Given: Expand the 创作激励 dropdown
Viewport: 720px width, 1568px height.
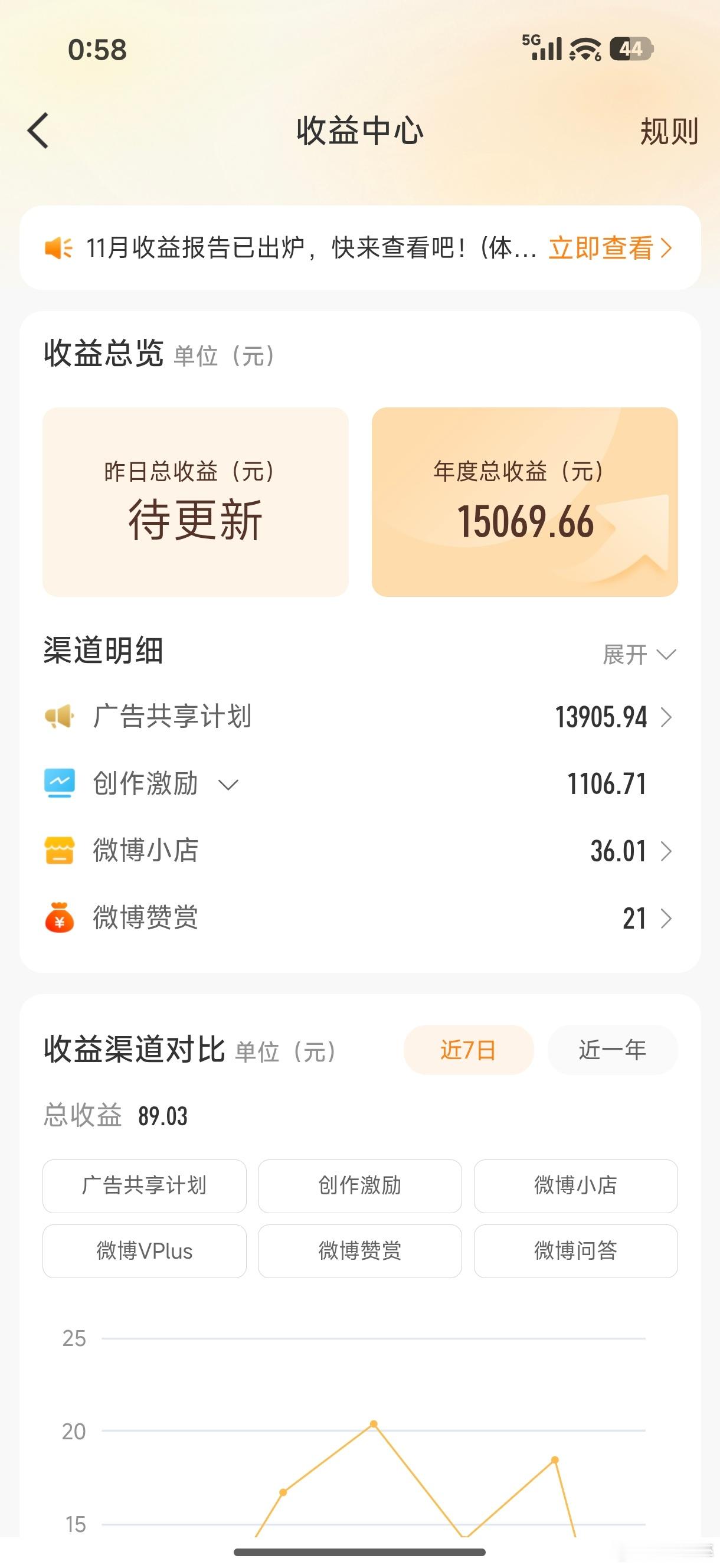Looking at the screenshot, I should click(x=229, y=786).
